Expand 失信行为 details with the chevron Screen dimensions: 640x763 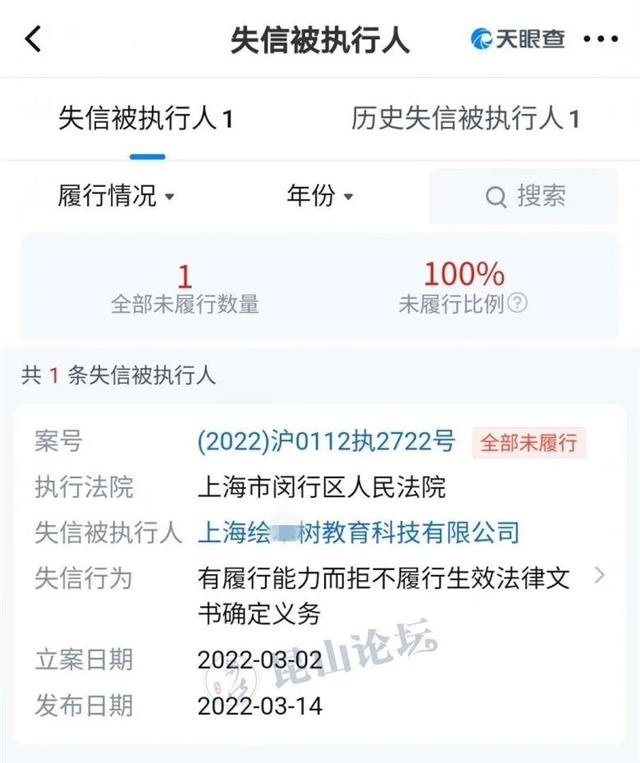(x=599, y=575)
